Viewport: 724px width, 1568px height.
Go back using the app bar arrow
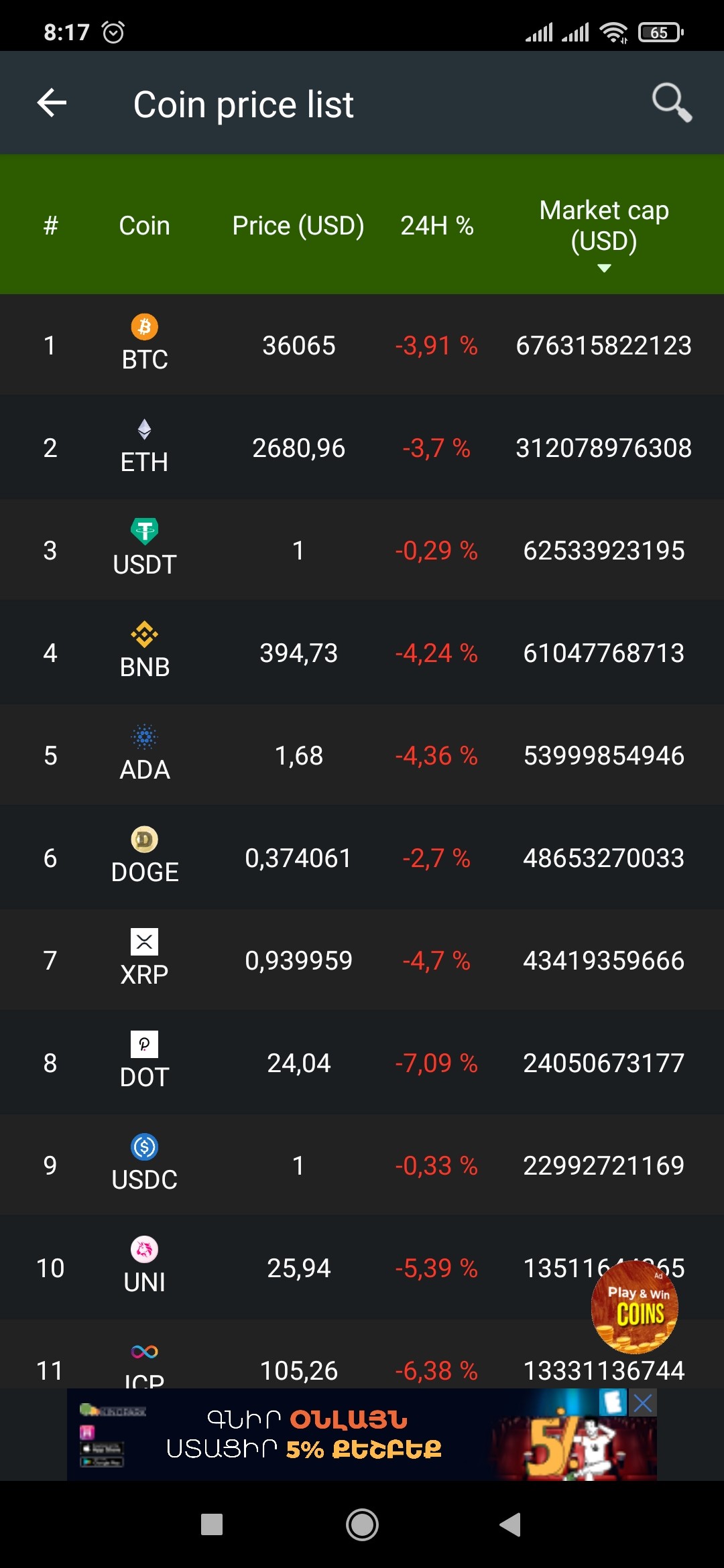pyautogui.click(x=52, y=103)
